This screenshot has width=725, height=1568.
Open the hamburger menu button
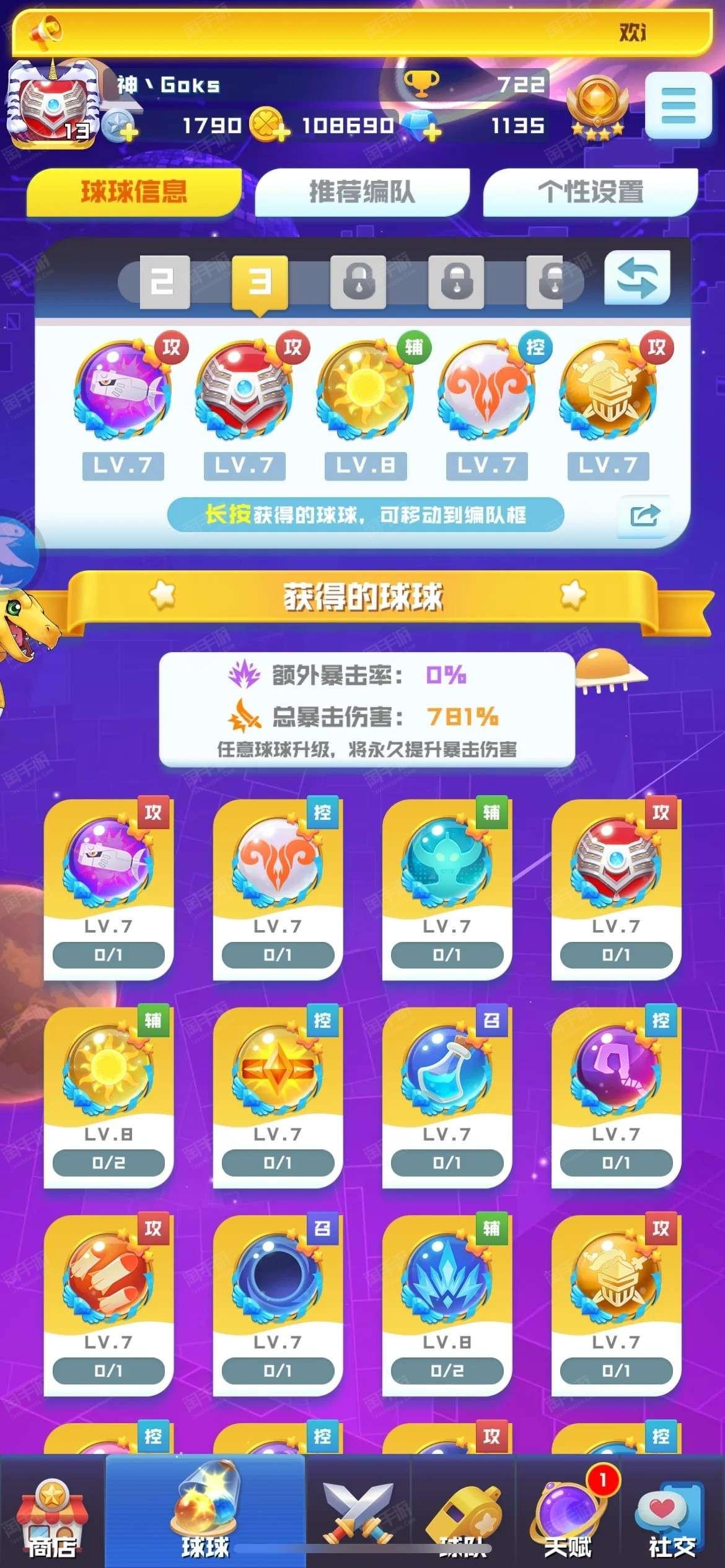coord(678,106)
